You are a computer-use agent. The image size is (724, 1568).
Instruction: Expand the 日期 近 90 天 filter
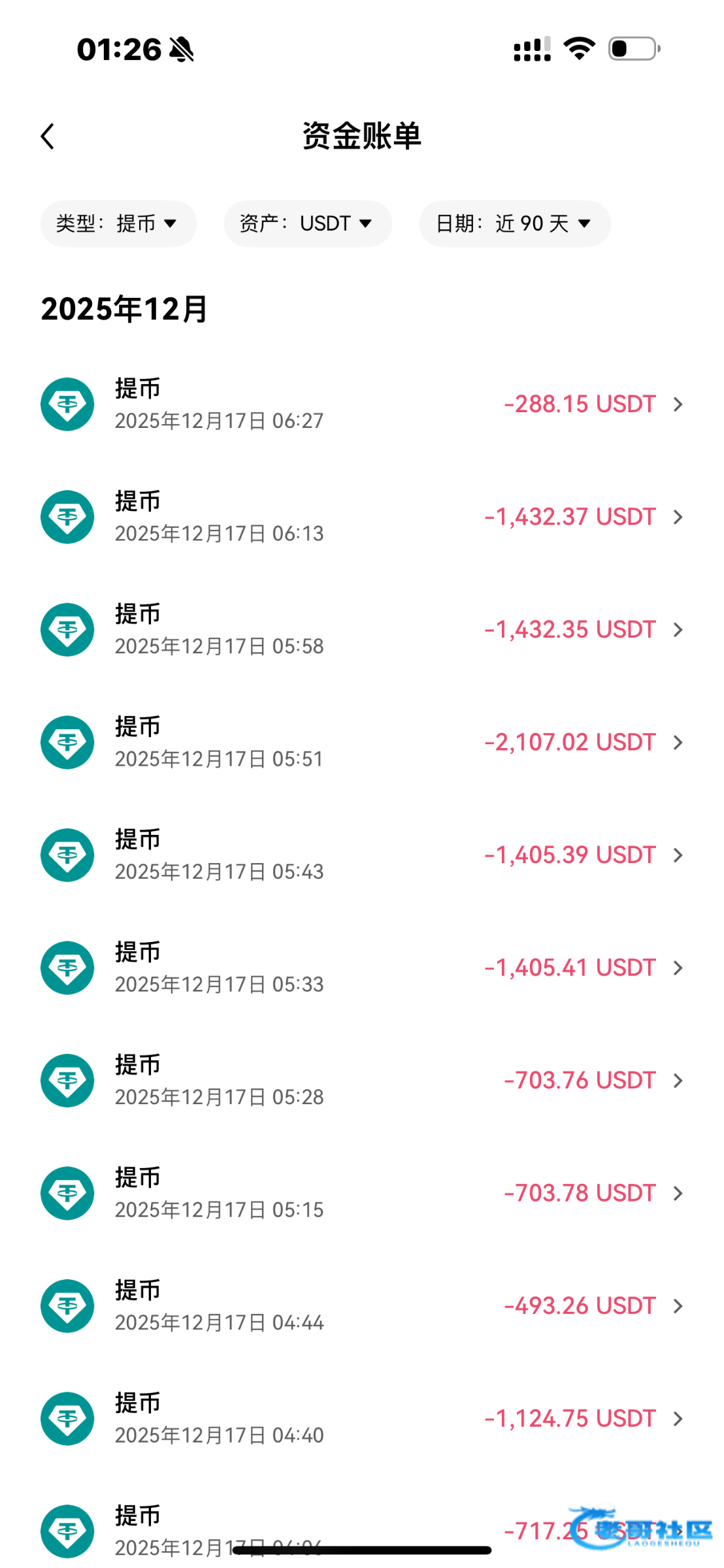click(x=514, y=223)
